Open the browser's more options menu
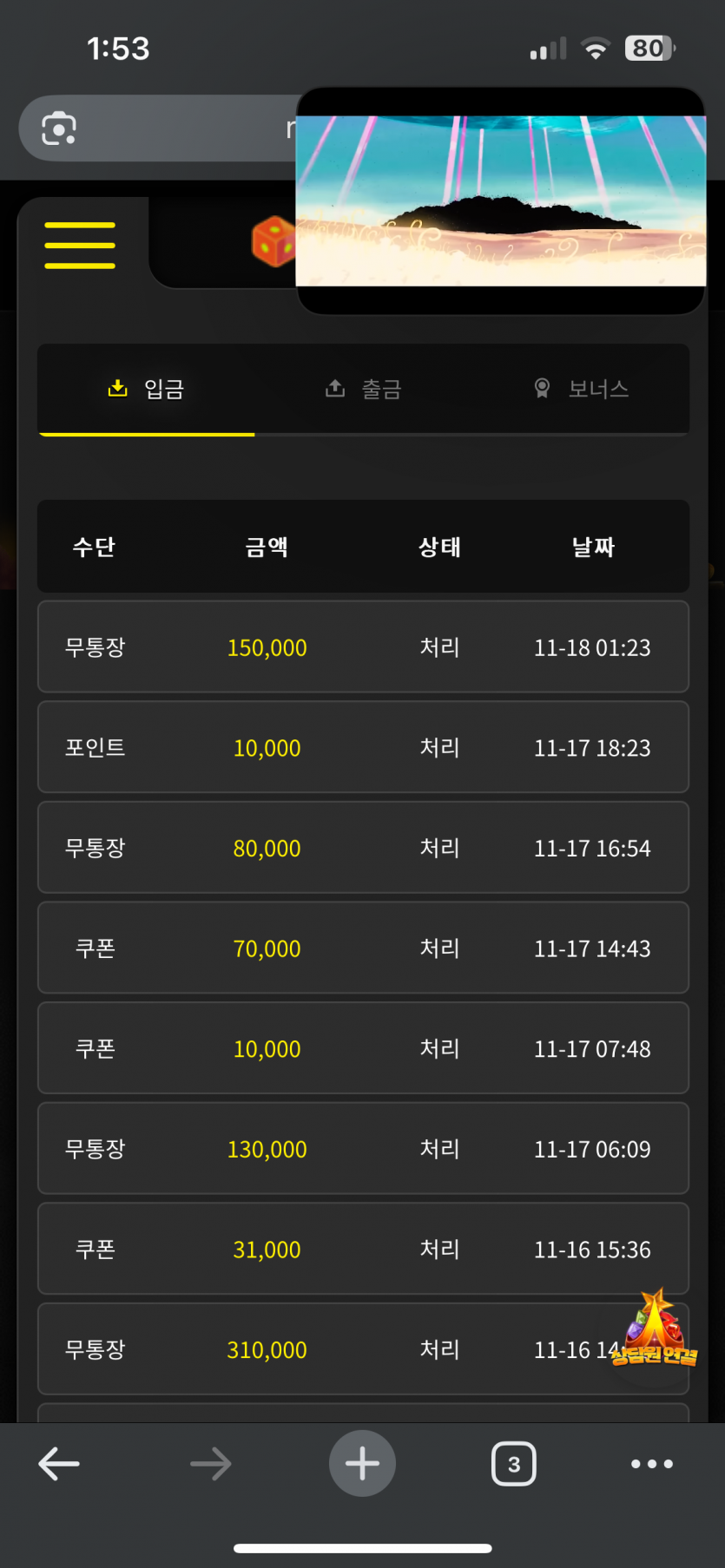The height and width of the screenshot is (1568, 725). point(651,1464)
